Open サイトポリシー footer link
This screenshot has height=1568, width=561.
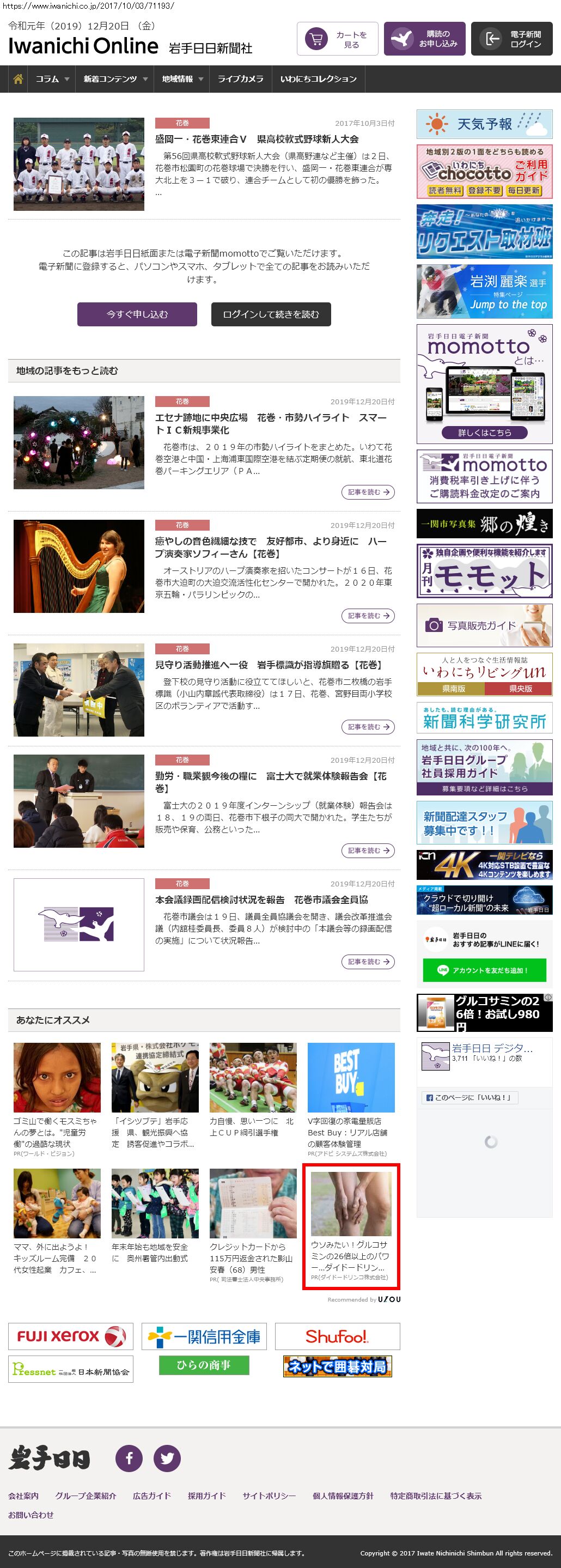click(269, 1496)
